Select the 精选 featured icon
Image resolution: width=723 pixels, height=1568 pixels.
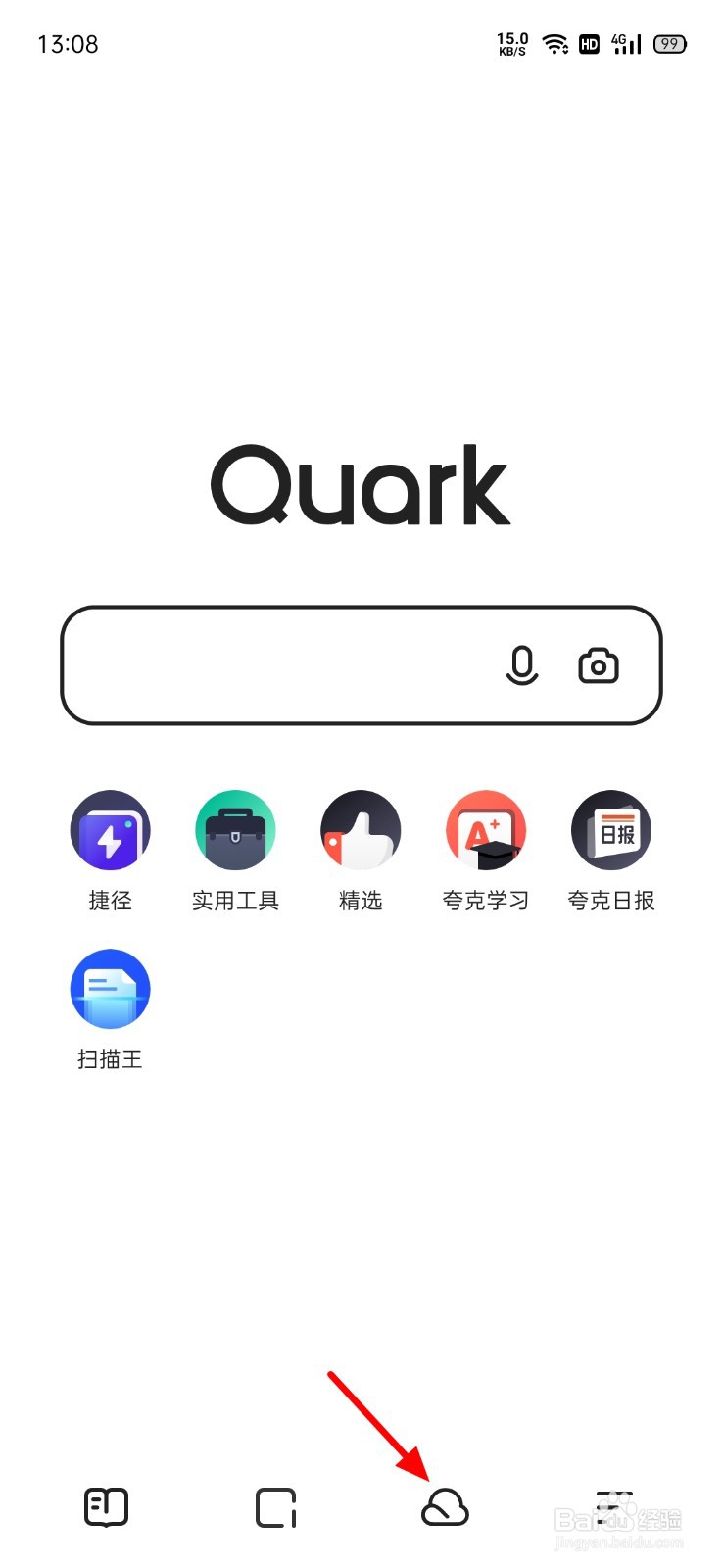(361, 829)
